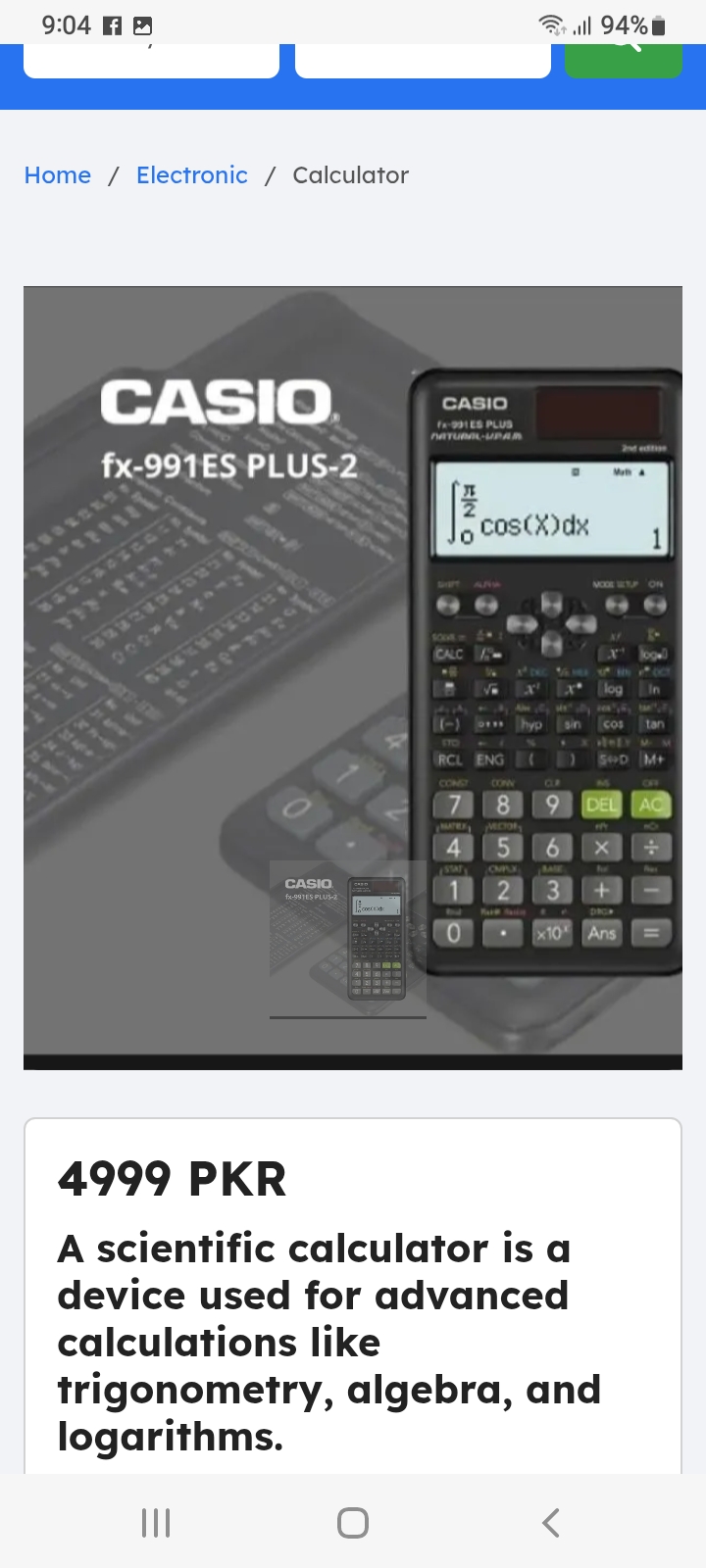Tap the green search button
This screenshot has height=1568, width=706.
pos(624,60)
